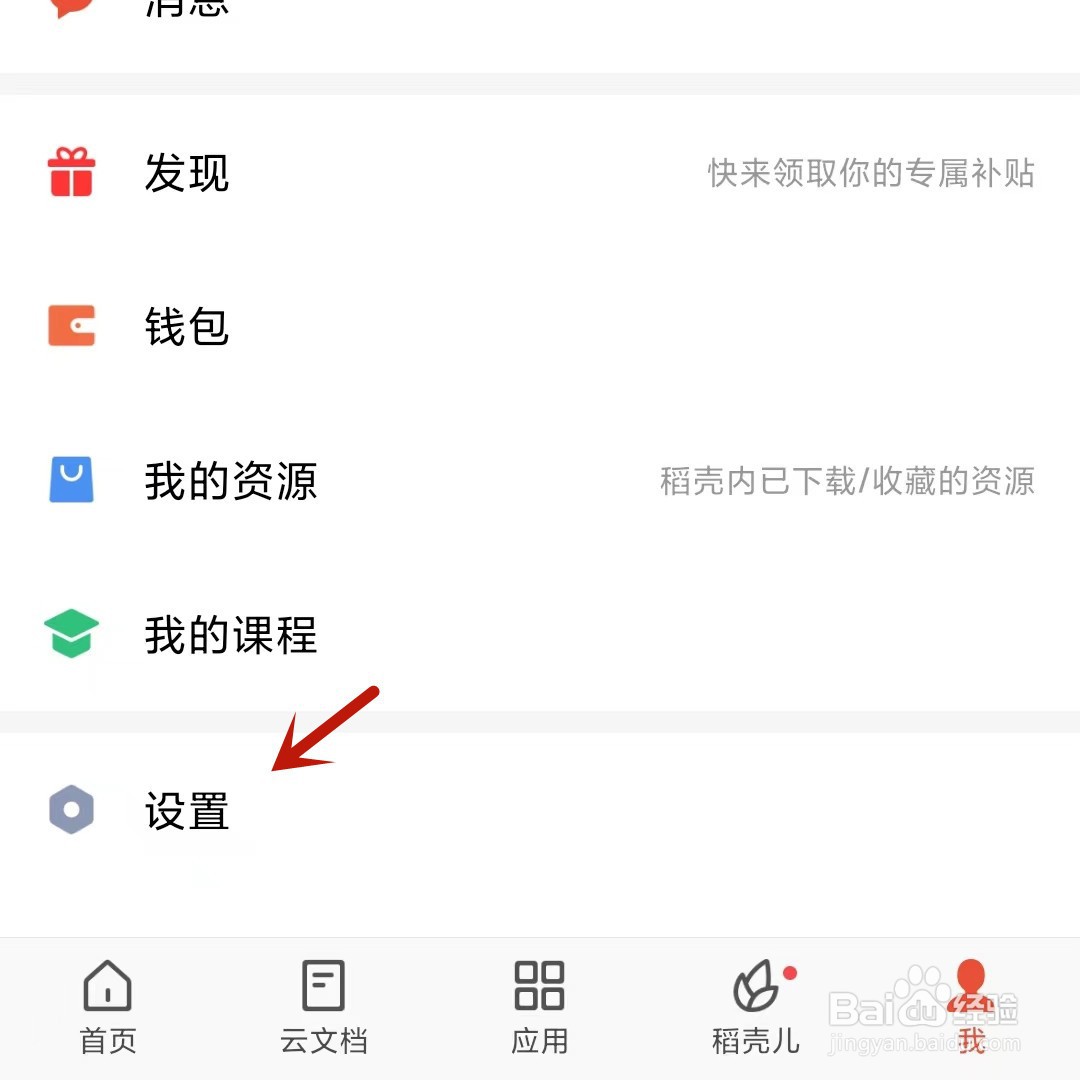Switch to the 应用 tab
The height and width of the screenshot is (1080, 1080).
(540, 1008)
